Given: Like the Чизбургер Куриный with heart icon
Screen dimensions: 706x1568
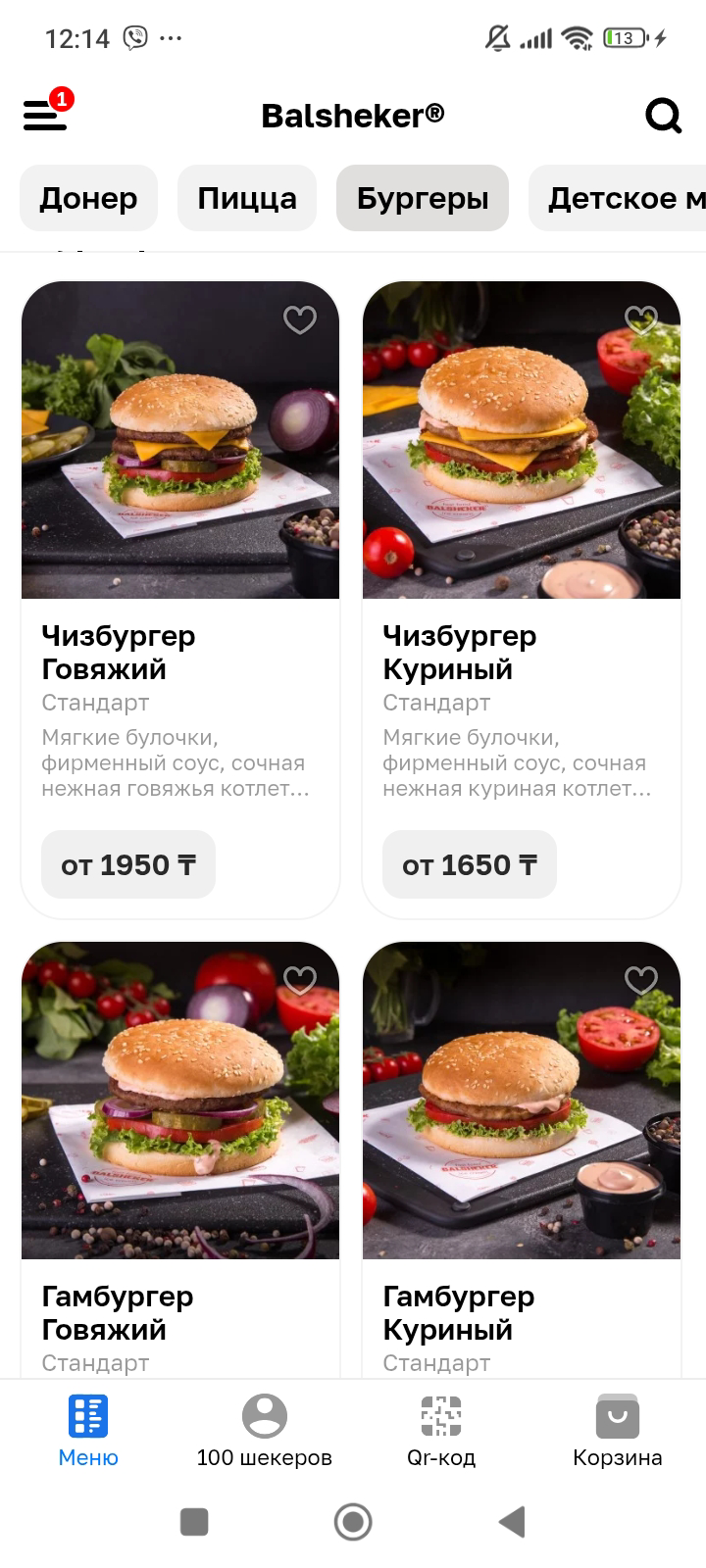Looking at the screenshot, I should [641, 319].
